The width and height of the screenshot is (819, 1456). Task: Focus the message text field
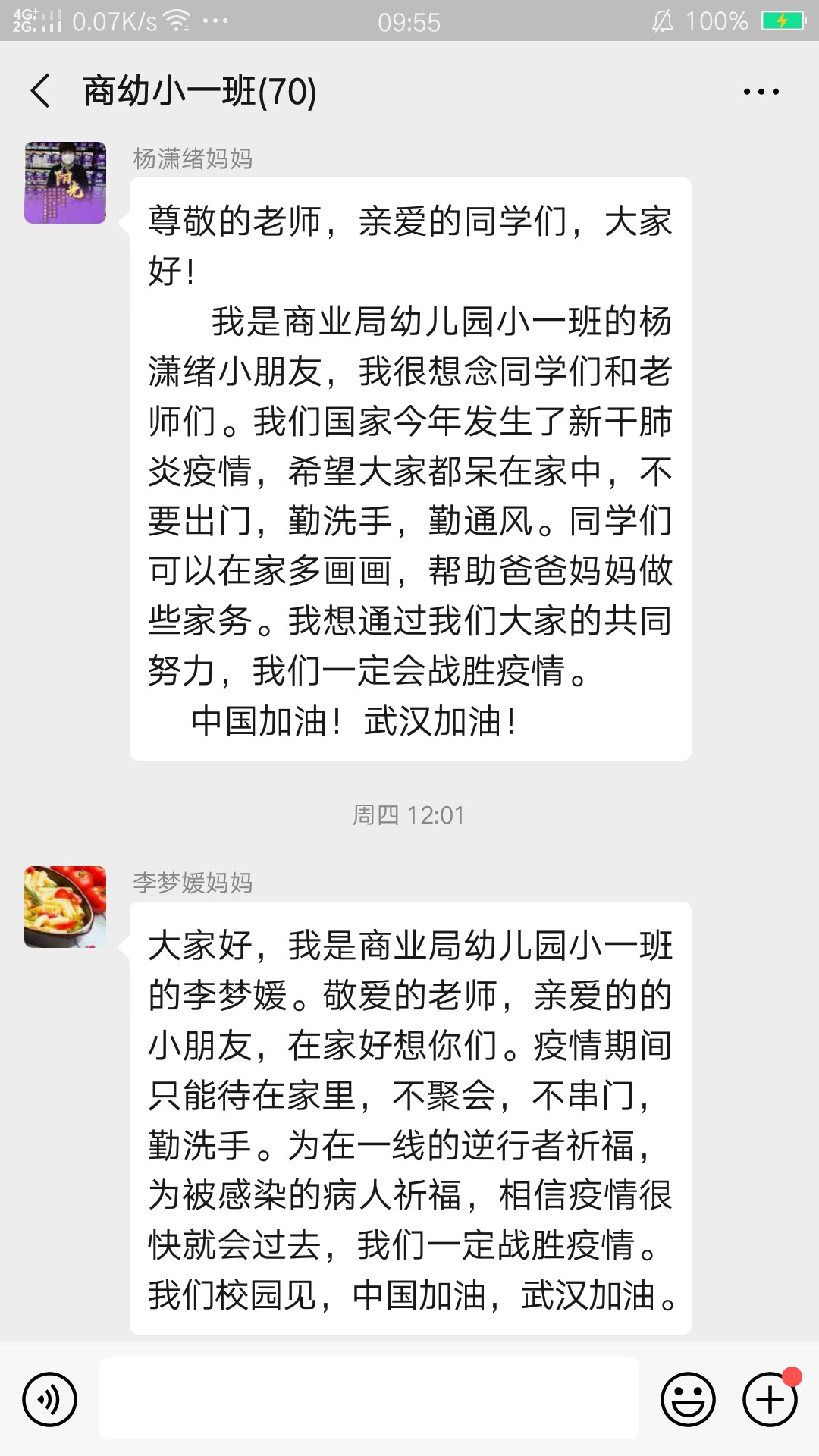pos(369,1399)
